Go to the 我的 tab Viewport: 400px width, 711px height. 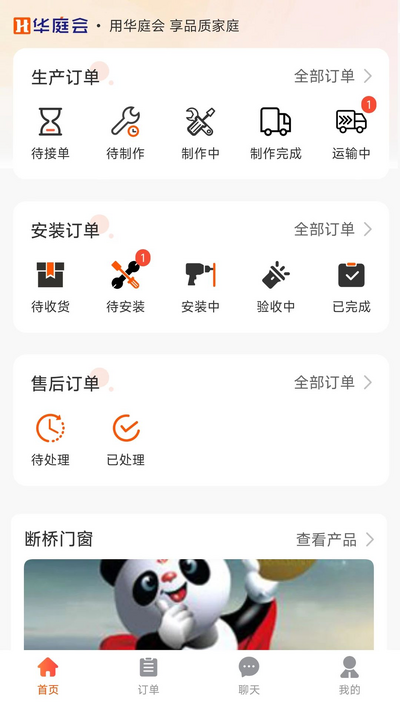[349, 676]
